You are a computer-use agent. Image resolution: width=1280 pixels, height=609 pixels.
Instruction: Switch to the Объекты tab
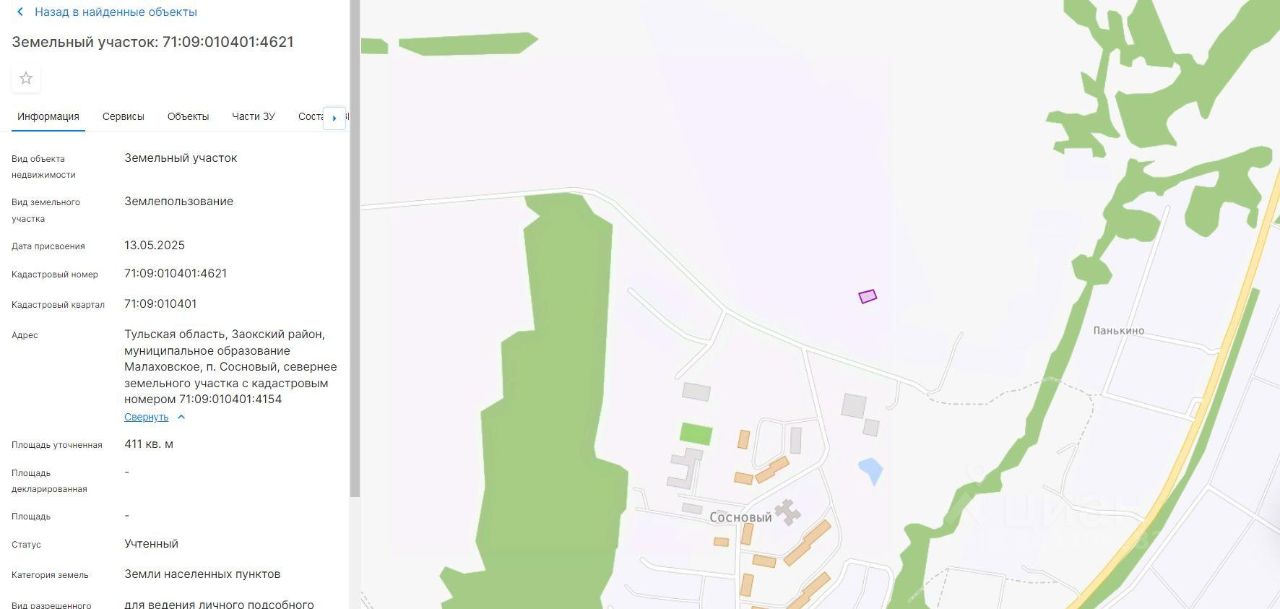coord(188,116)
